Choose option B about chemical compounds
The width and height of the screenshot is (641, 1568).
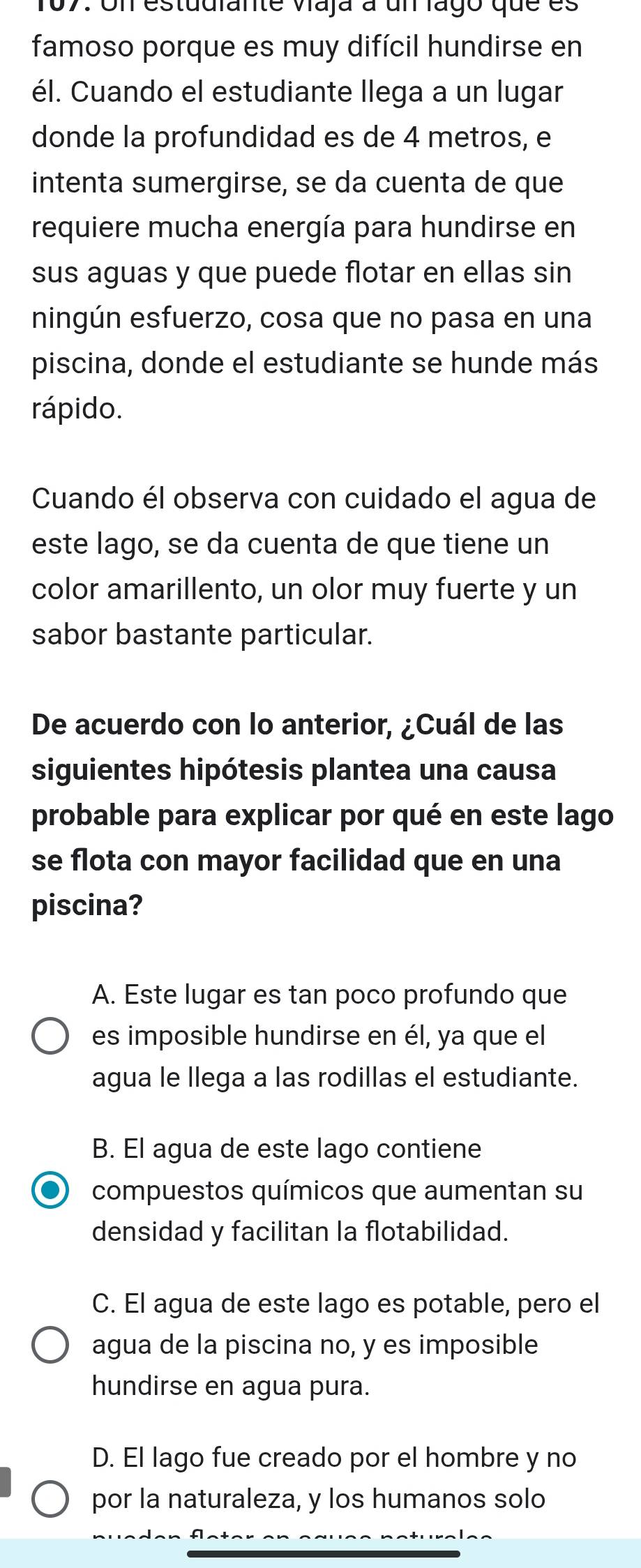50,1191
